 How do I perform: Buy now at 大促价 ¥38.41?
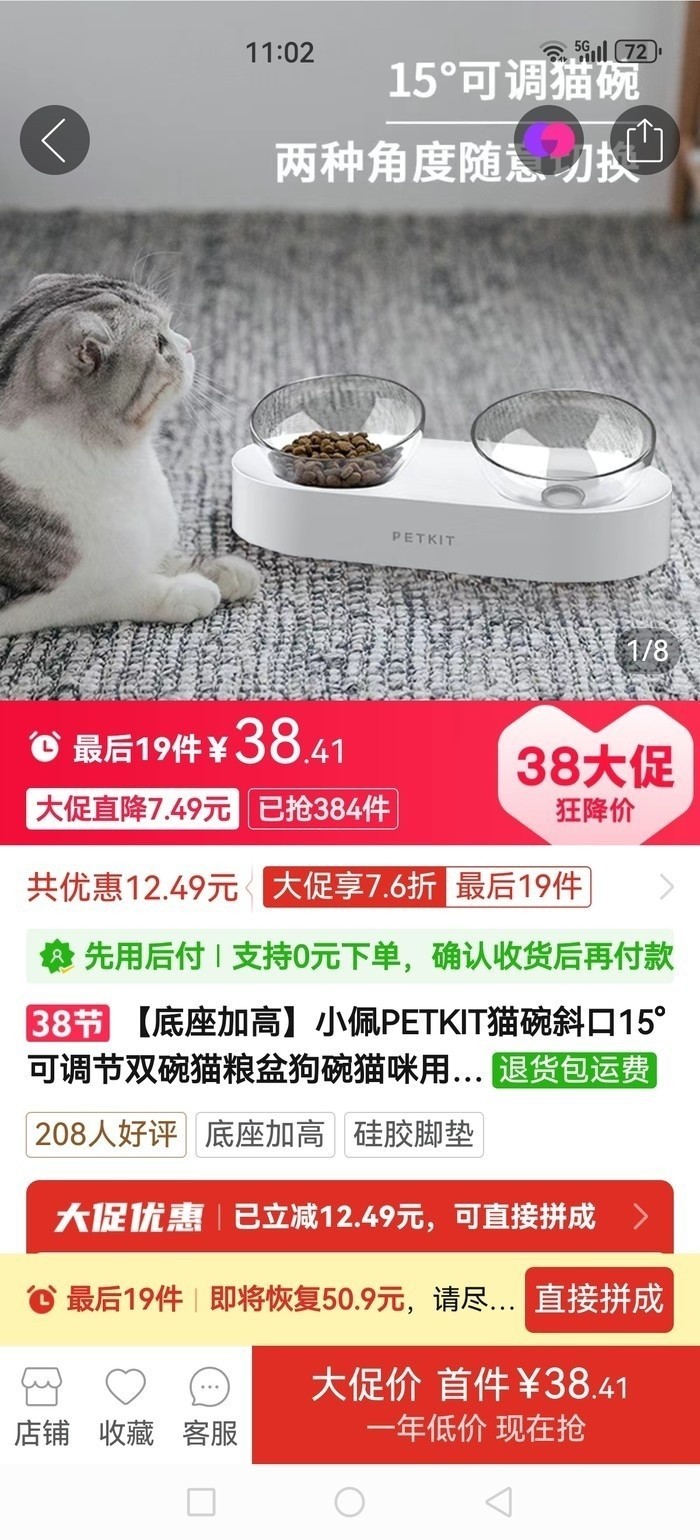pos(476,1405)
